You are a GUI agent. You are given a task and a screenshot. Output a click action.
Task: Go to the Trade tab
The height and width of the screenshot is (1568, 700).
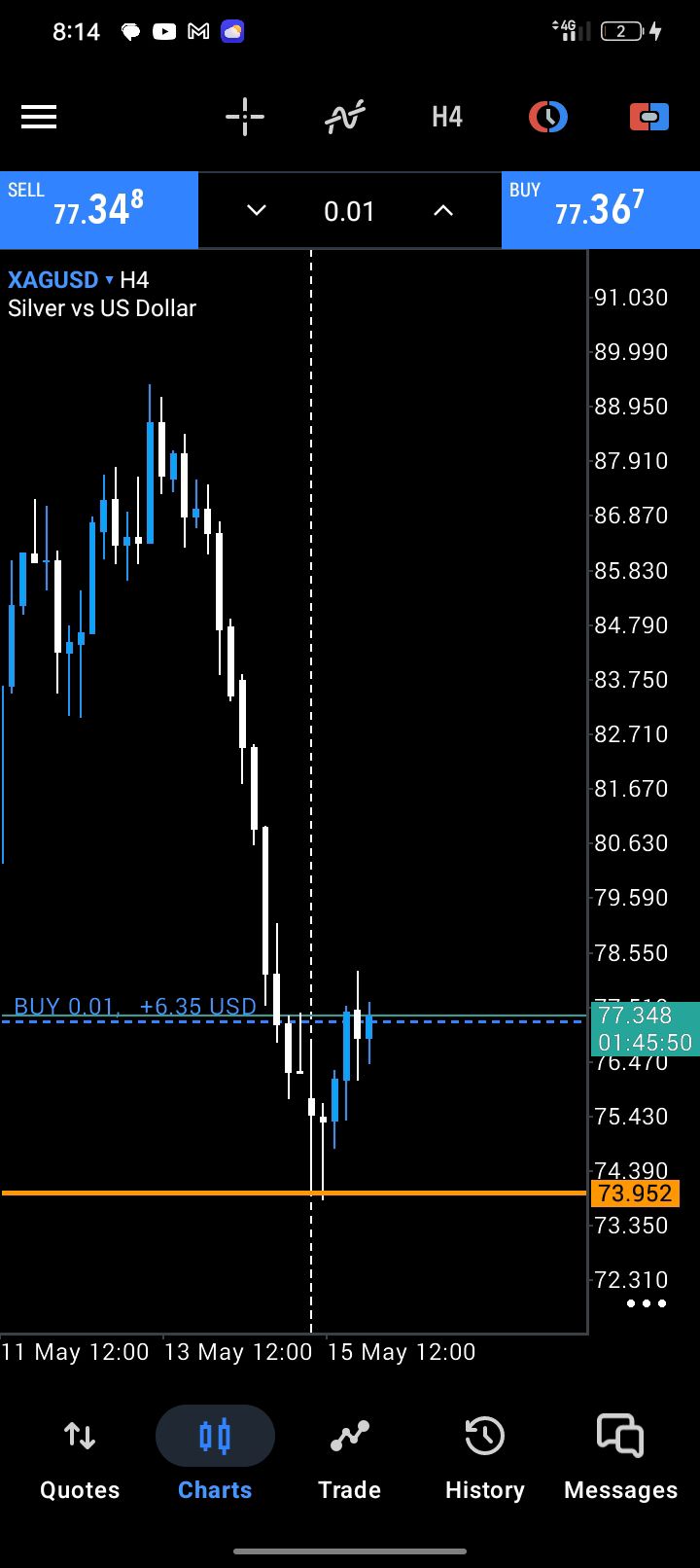(349, 1457)
